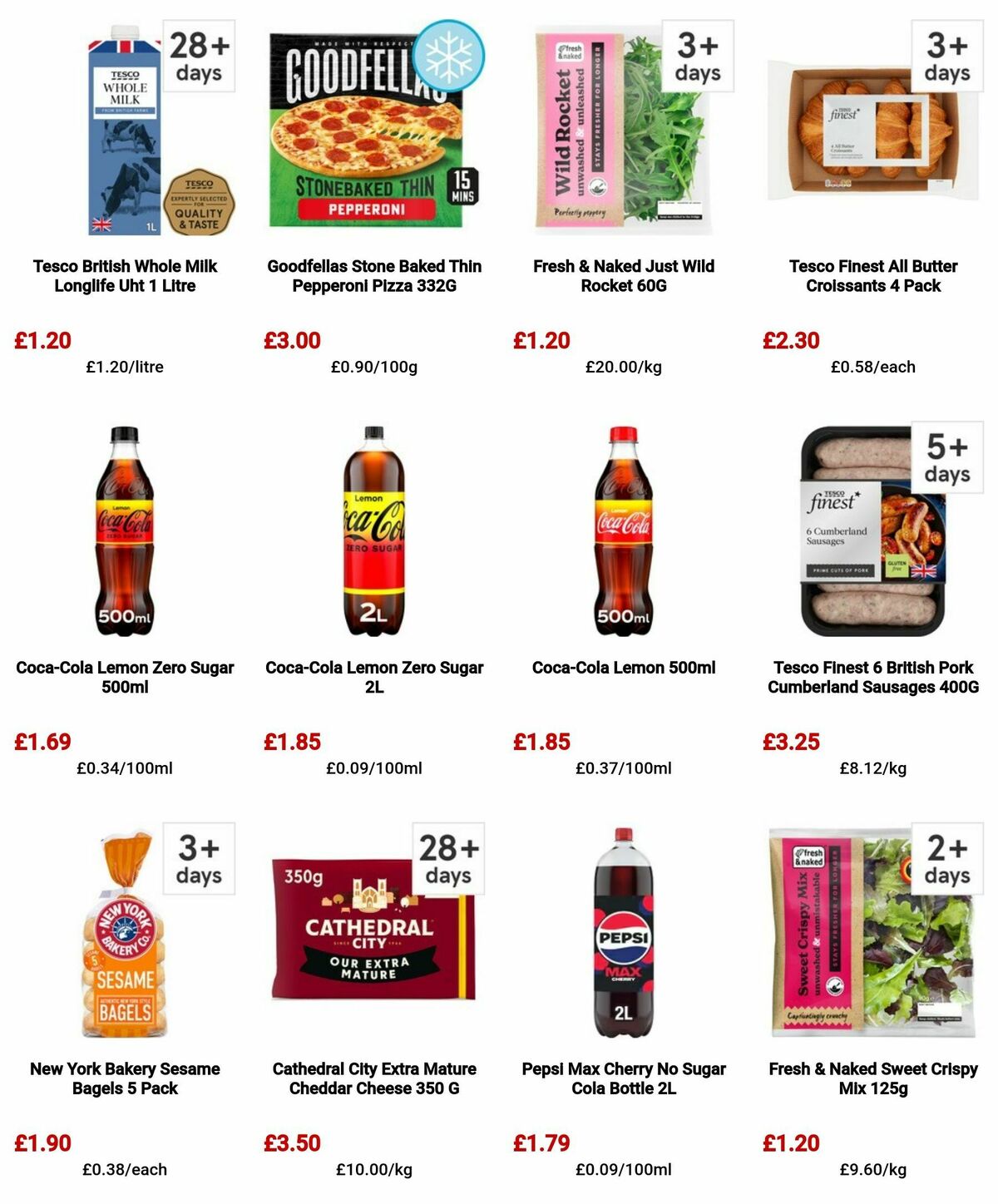The width and height of the screenshot is (998, 1204).
Task: Select the £1.20 price under Whole Milk
Action: pos(41,339)
